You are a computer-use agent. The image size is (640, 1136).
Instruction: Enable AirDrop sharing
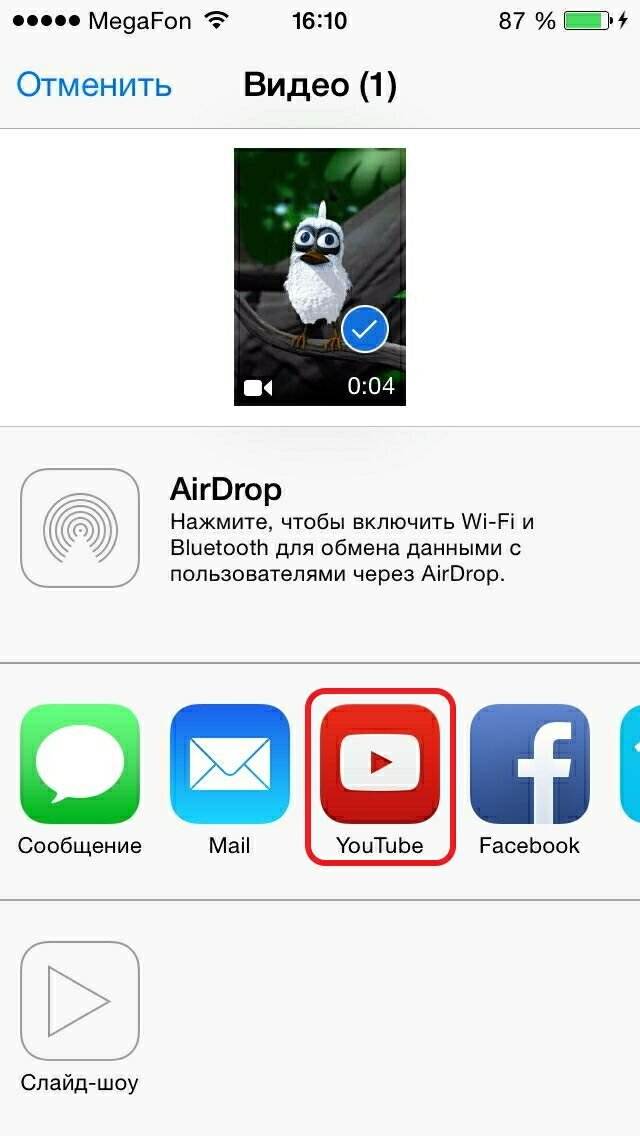click(x=80, y=528)
